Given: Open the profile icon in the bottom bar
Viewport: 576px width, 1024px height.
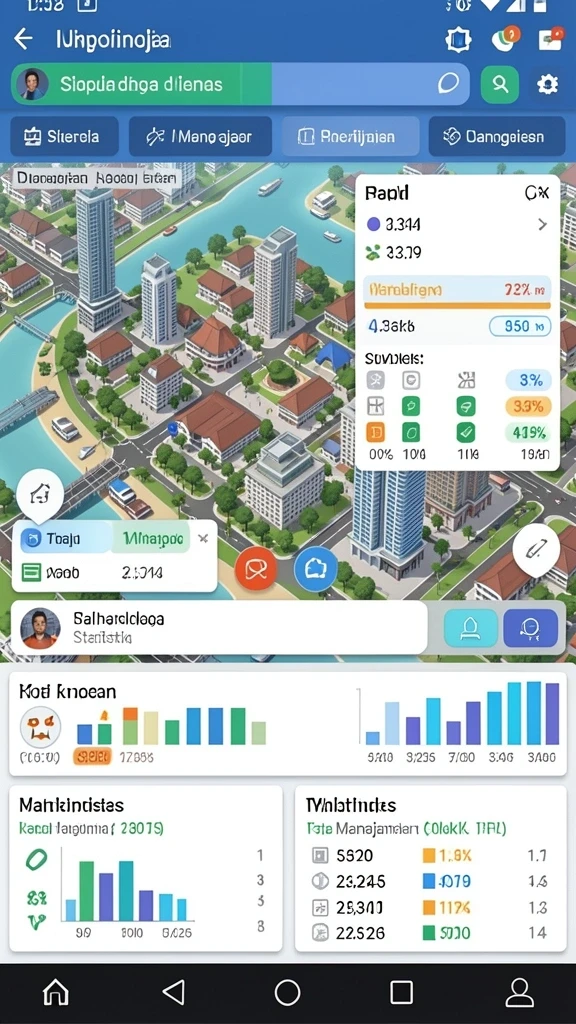Looking at the screenshot, I should click(x=520, y=993).
